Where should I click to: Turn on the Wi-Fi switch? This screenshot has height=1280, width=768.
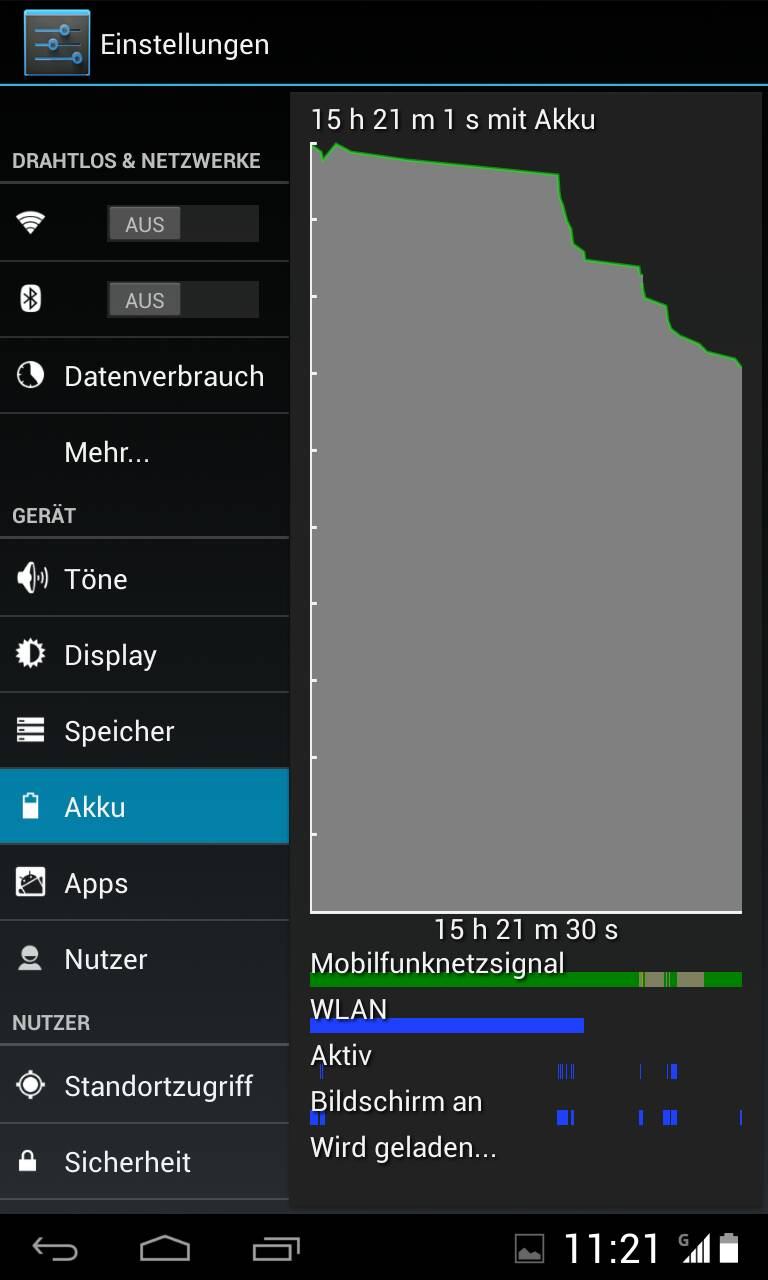[x=183, y=224]
